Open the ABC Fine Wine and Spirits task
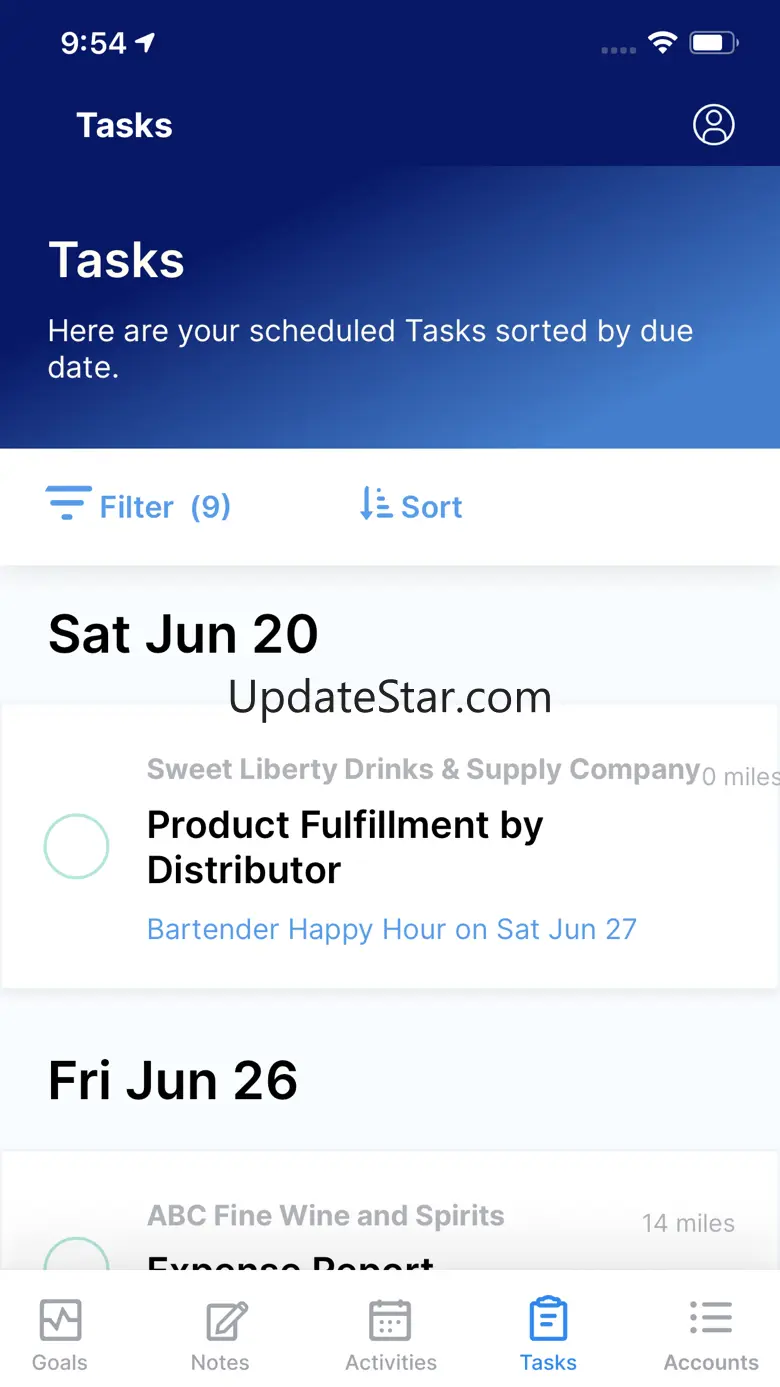 tap(390, 1211)
